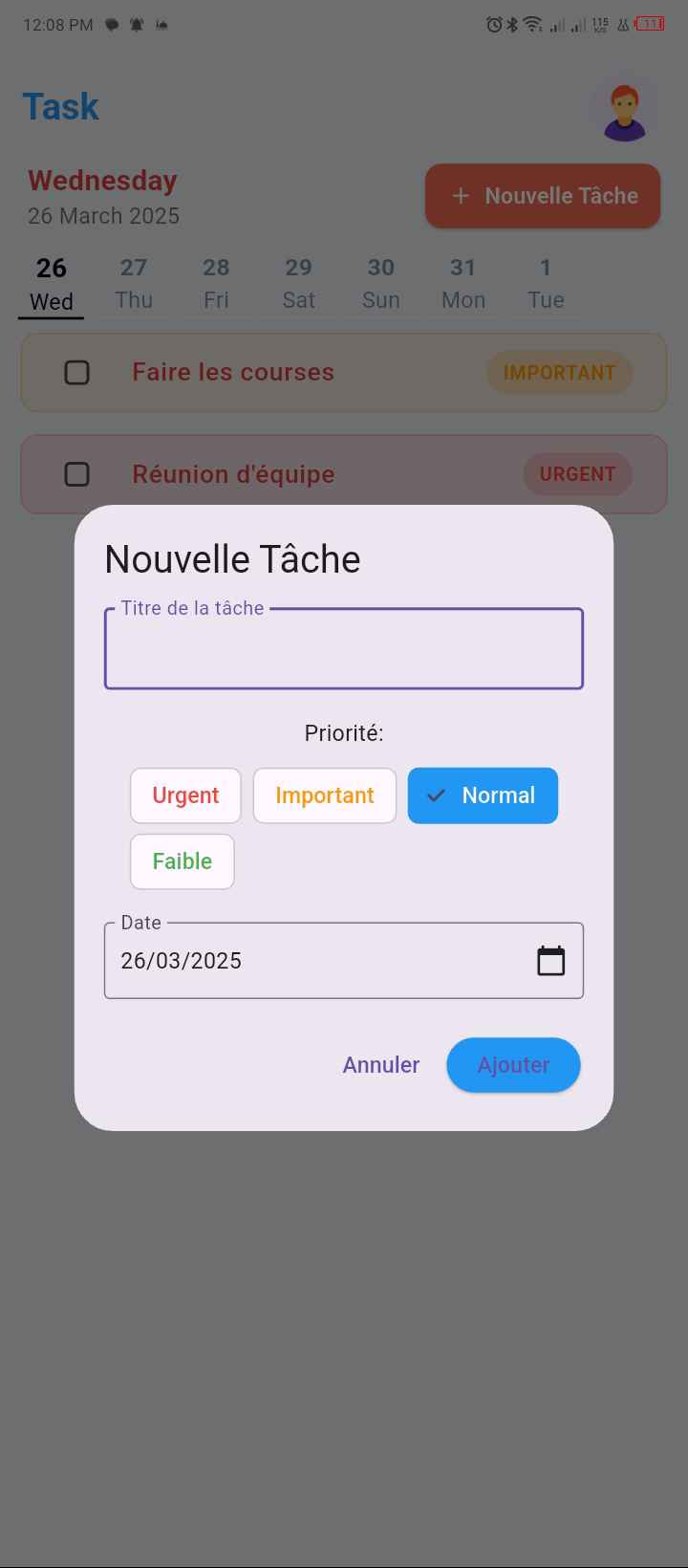688x1568 pixels.
Task: Select the Urgent priority option
Action: coord(185,795)
